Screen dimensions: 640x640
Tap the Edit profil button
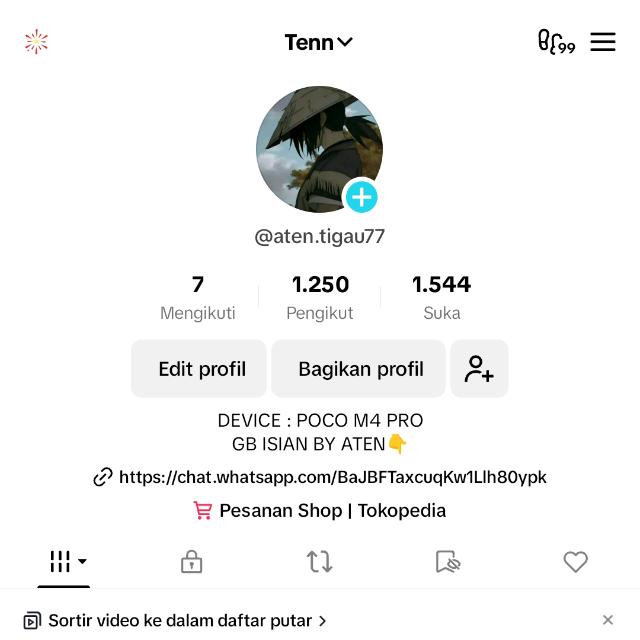200,369
